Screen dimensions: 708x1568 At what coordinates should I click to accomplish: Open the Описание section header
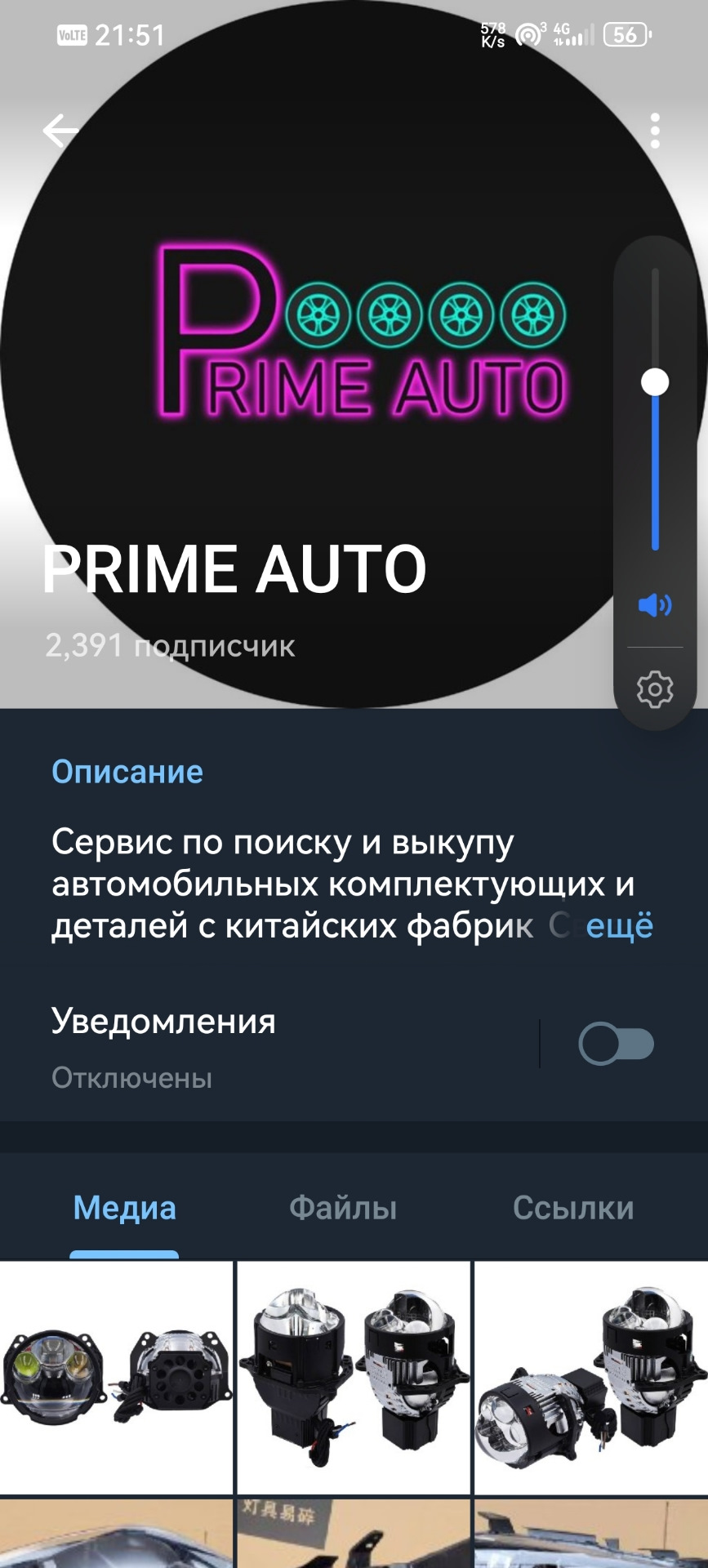pyautogui.click(x=127, y=772)
